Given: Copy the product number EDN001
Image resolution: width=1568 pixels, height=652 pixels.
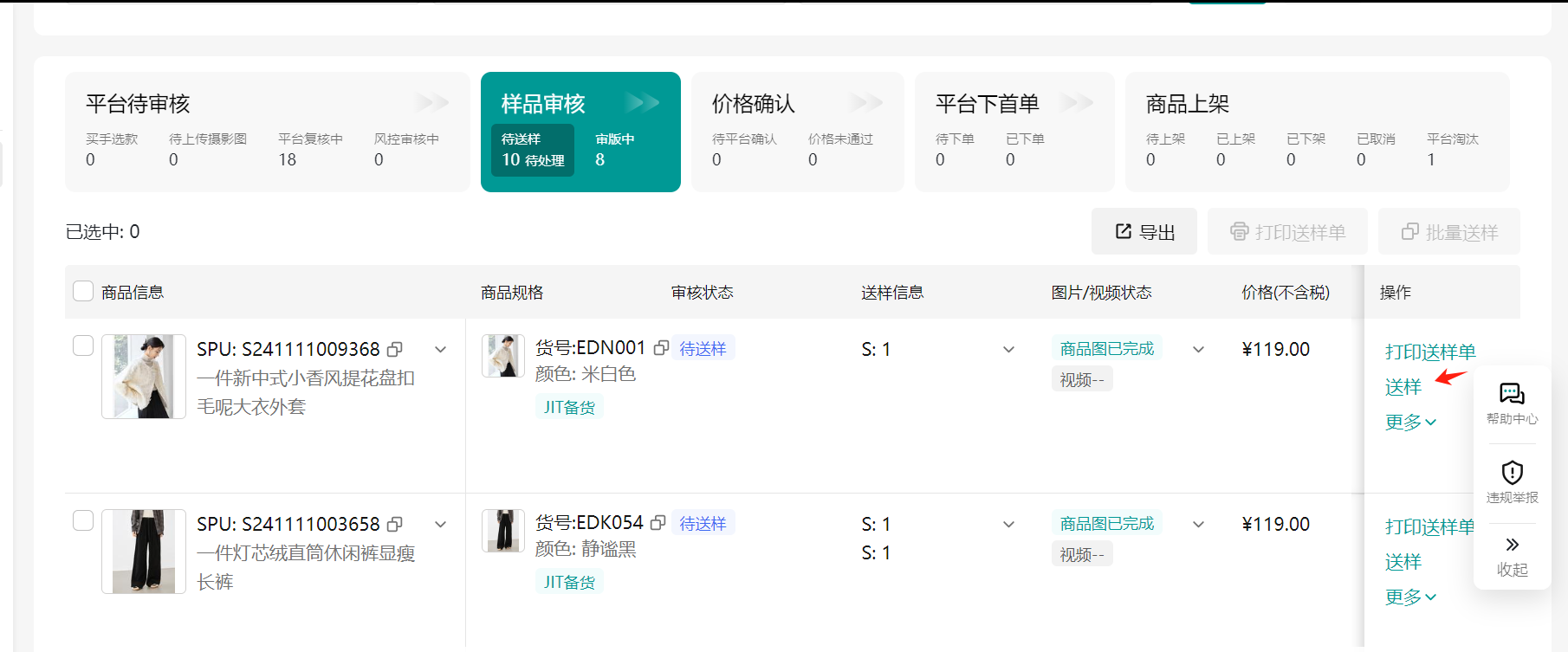Looking at the screenshot, I should pyautogui.click(x=661, y=348).
